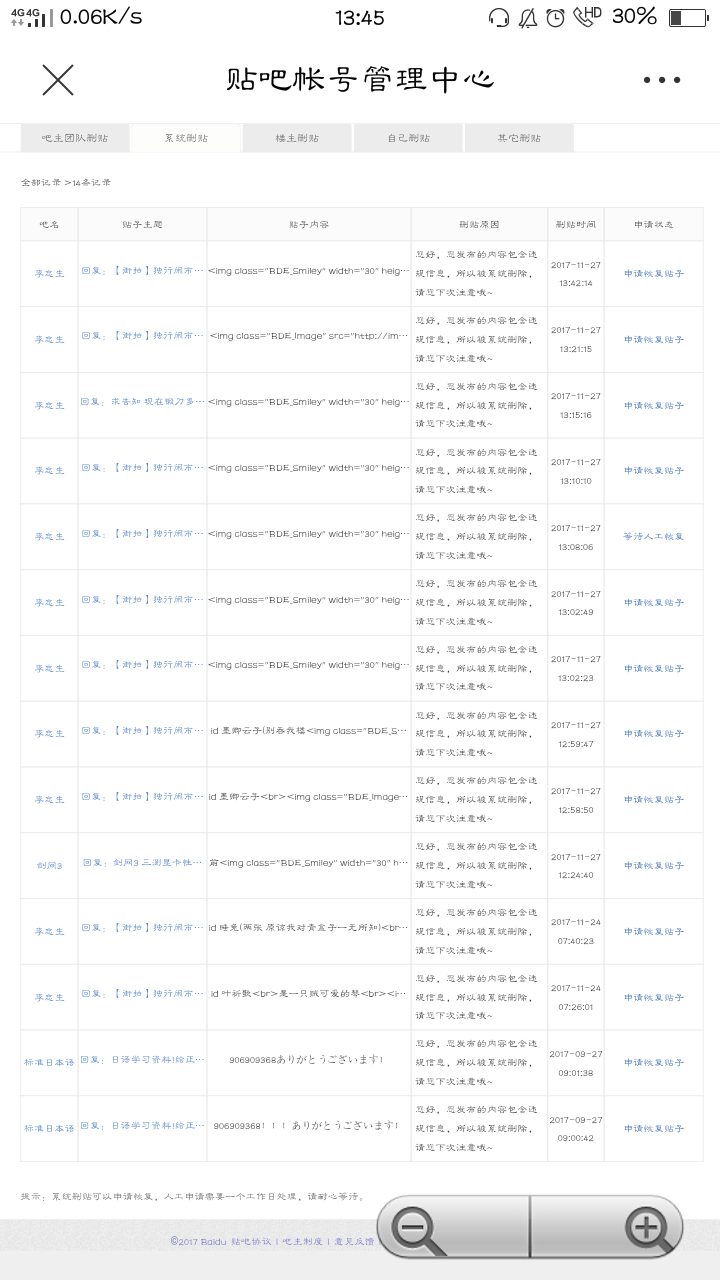Switch to the 其它删贴 tab
The width and height of the screenshot is (720, 1280).
point(519,138)
